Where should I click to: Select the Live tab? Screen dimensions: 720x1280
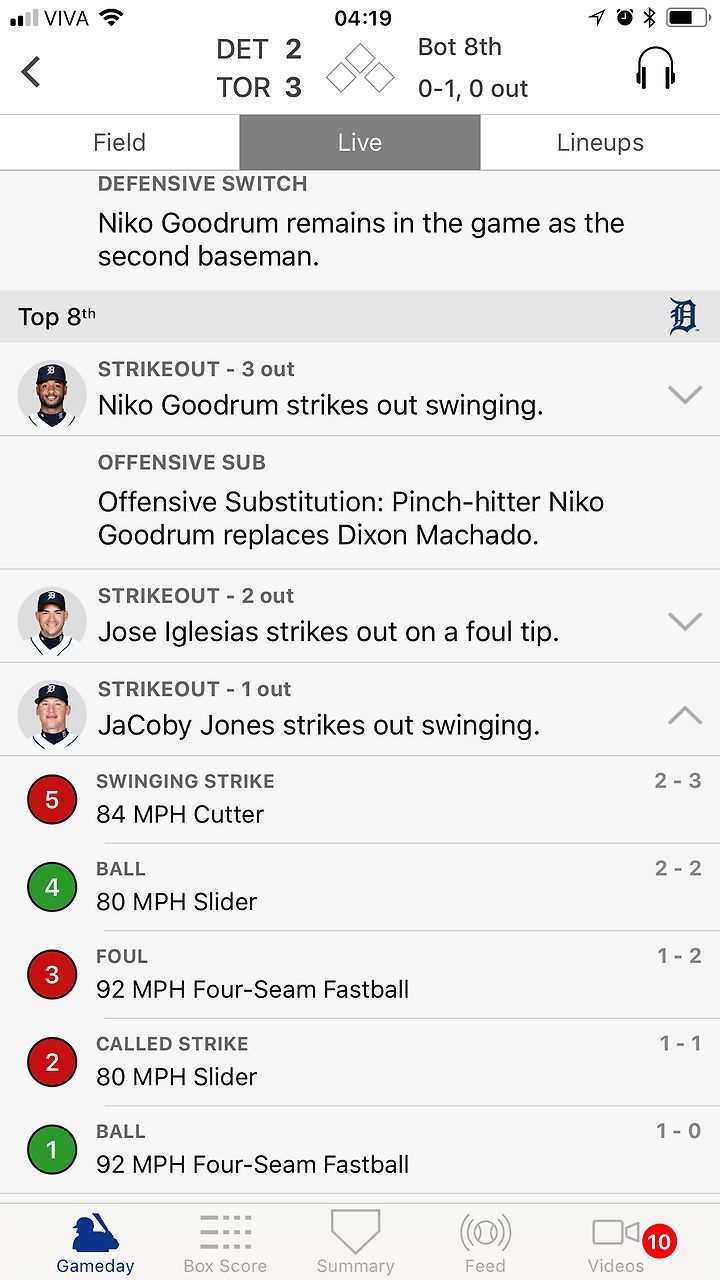360,142
